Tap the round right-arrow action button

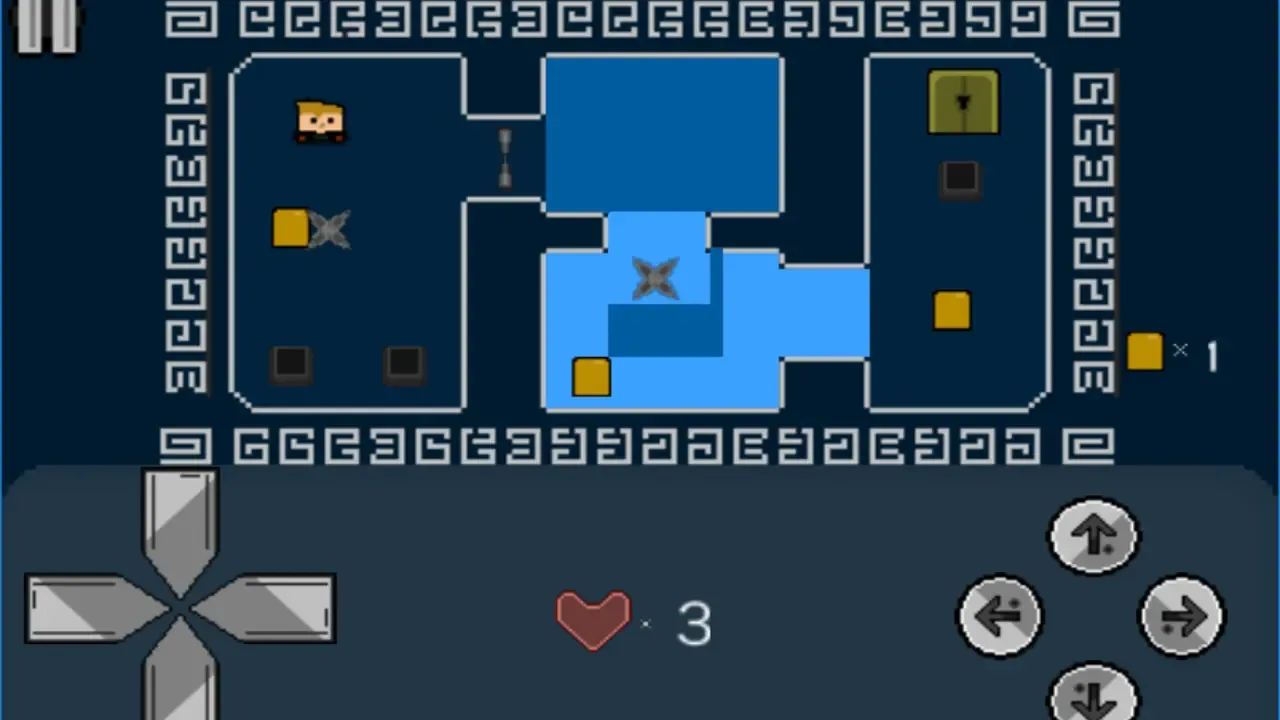click(1182, 616)
